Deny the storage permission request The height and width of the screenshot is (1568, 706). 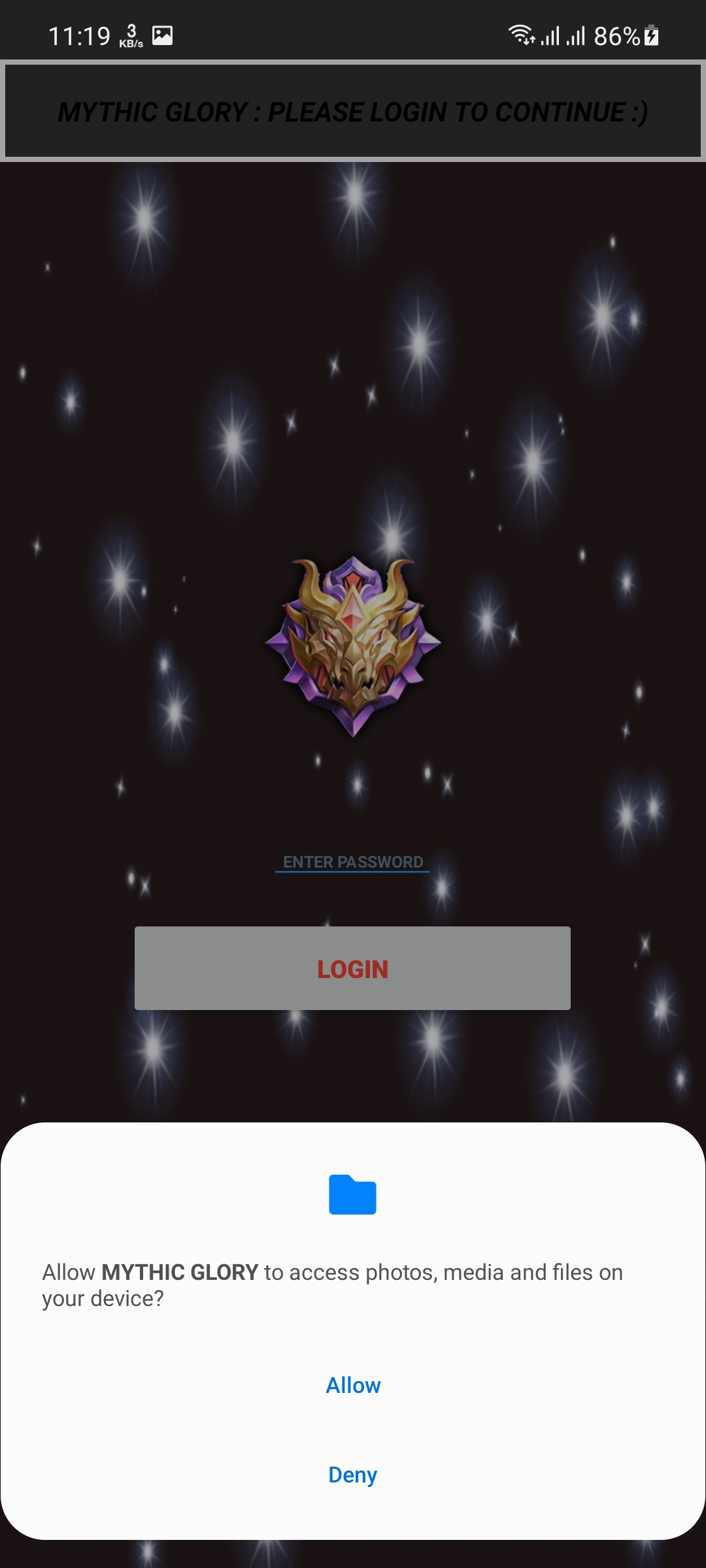point(353,1475)
